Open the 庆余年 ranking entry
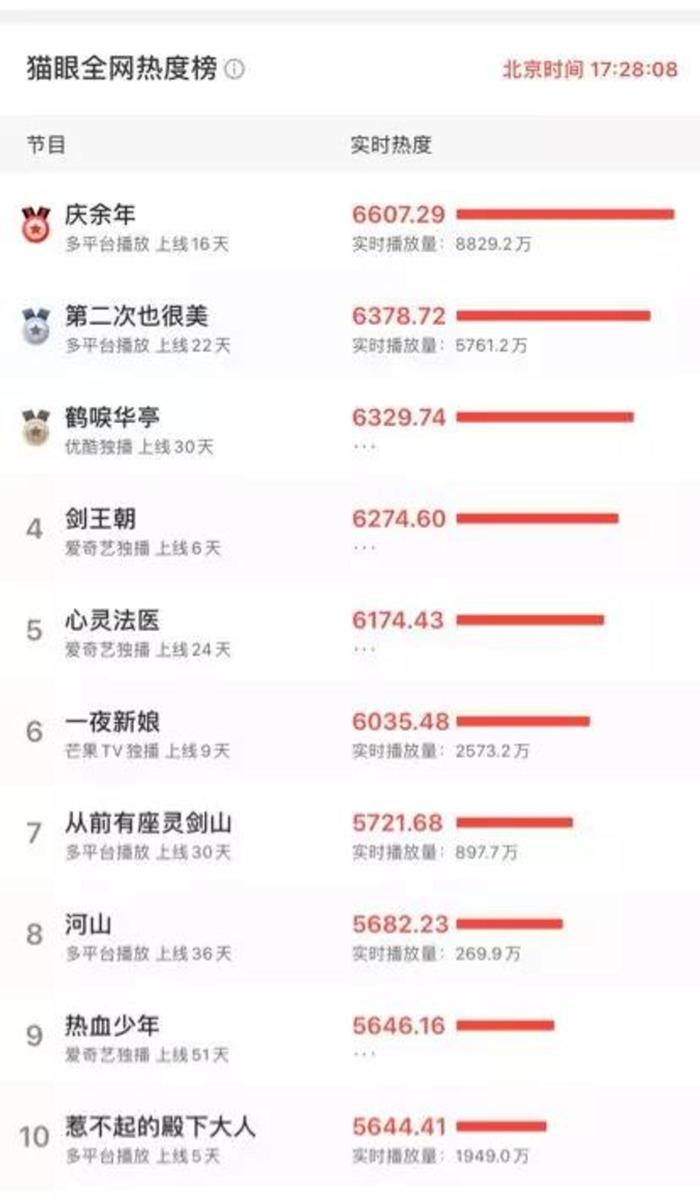The image size is (700, 1202). 350,227
